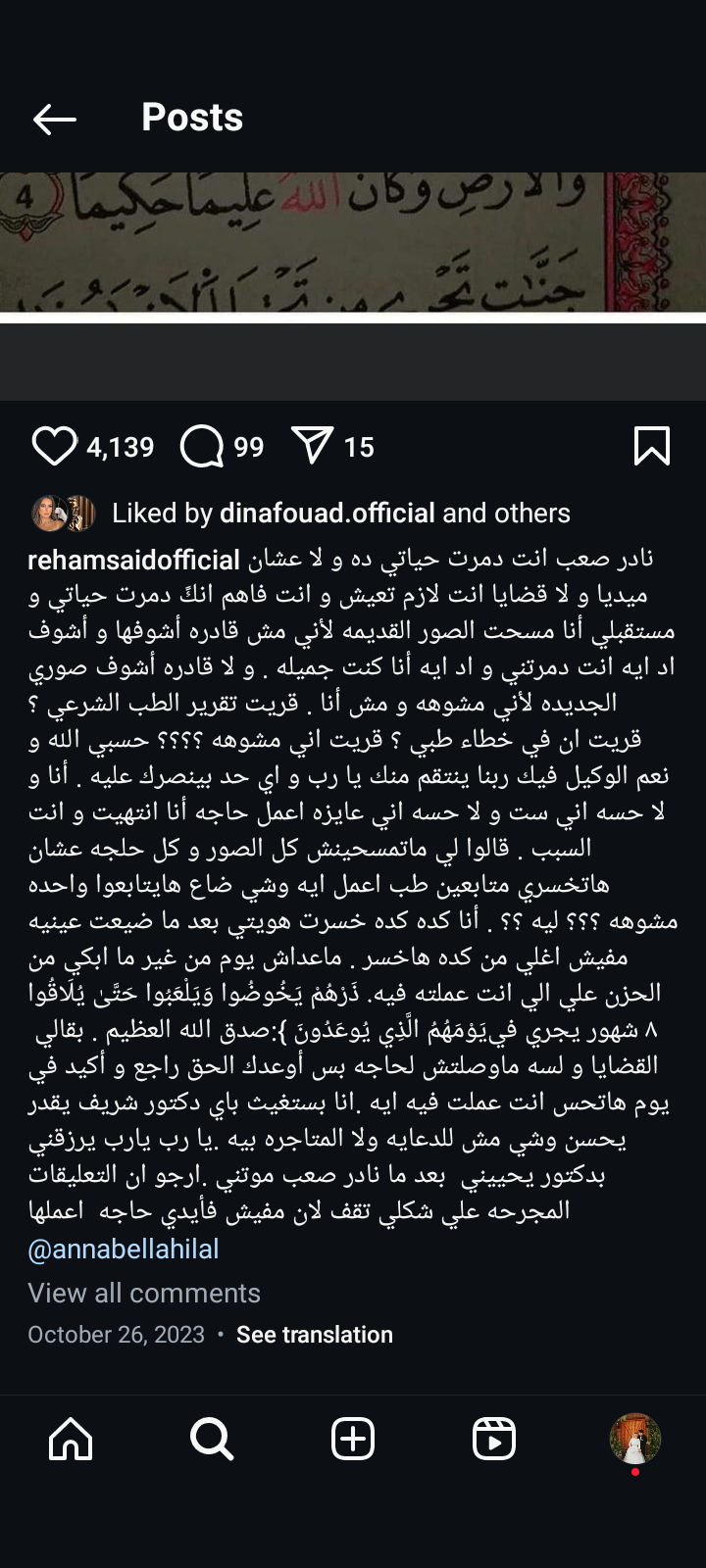The image size is (706, 1568).
Task: Tap See translation for the caption
Action: coord(314,1335)
